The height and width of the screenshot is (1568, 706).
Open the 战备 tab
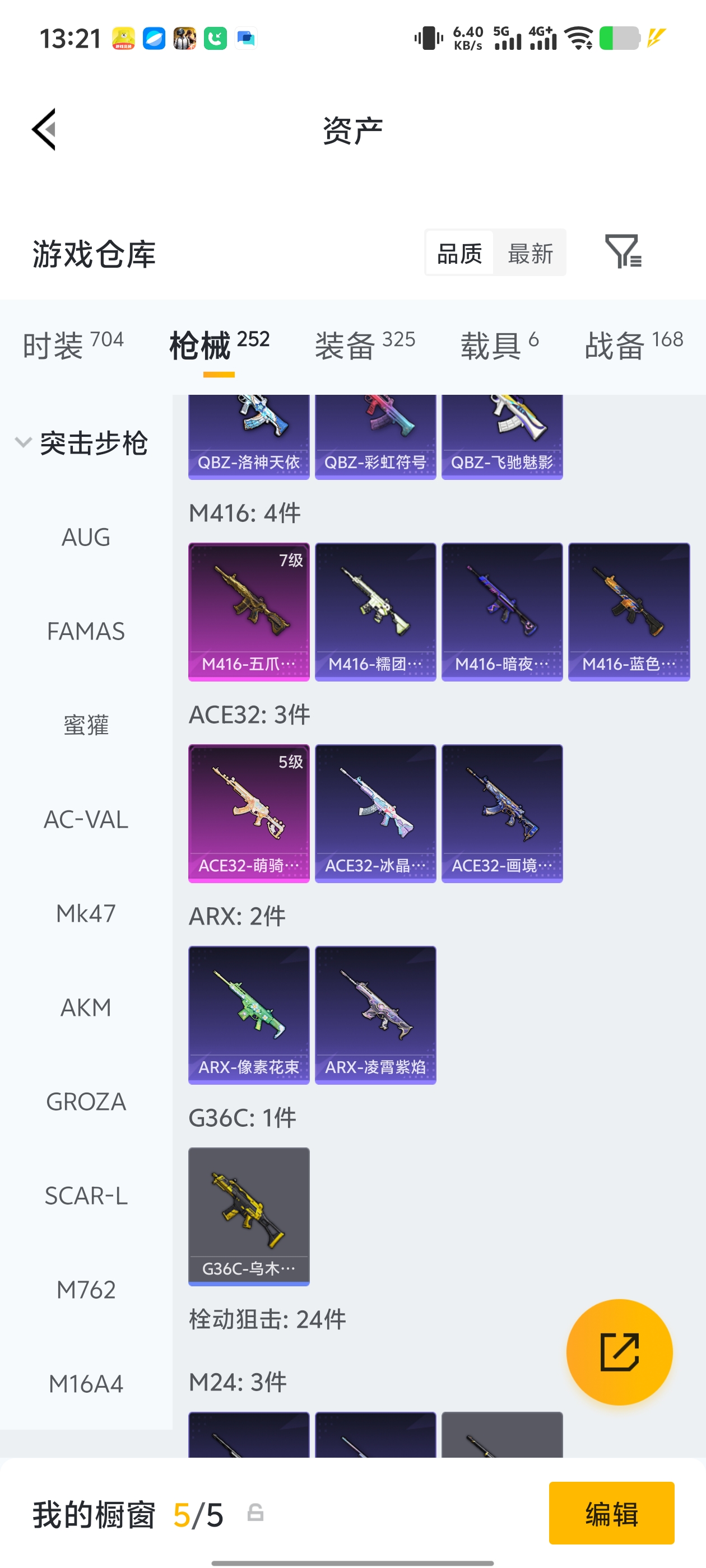(634, 344)
